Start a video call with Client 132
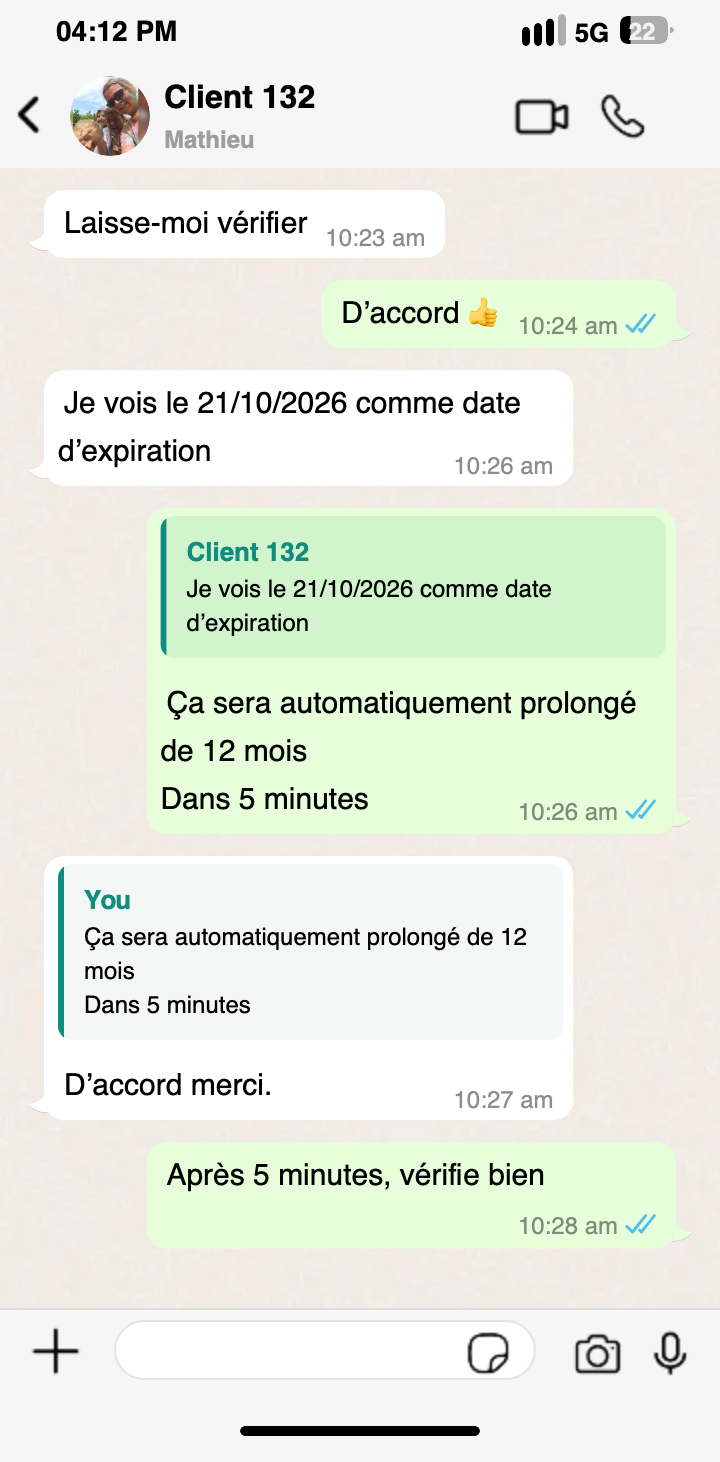The width and height of the screenshot is (720, 1462). coord(541,115)
